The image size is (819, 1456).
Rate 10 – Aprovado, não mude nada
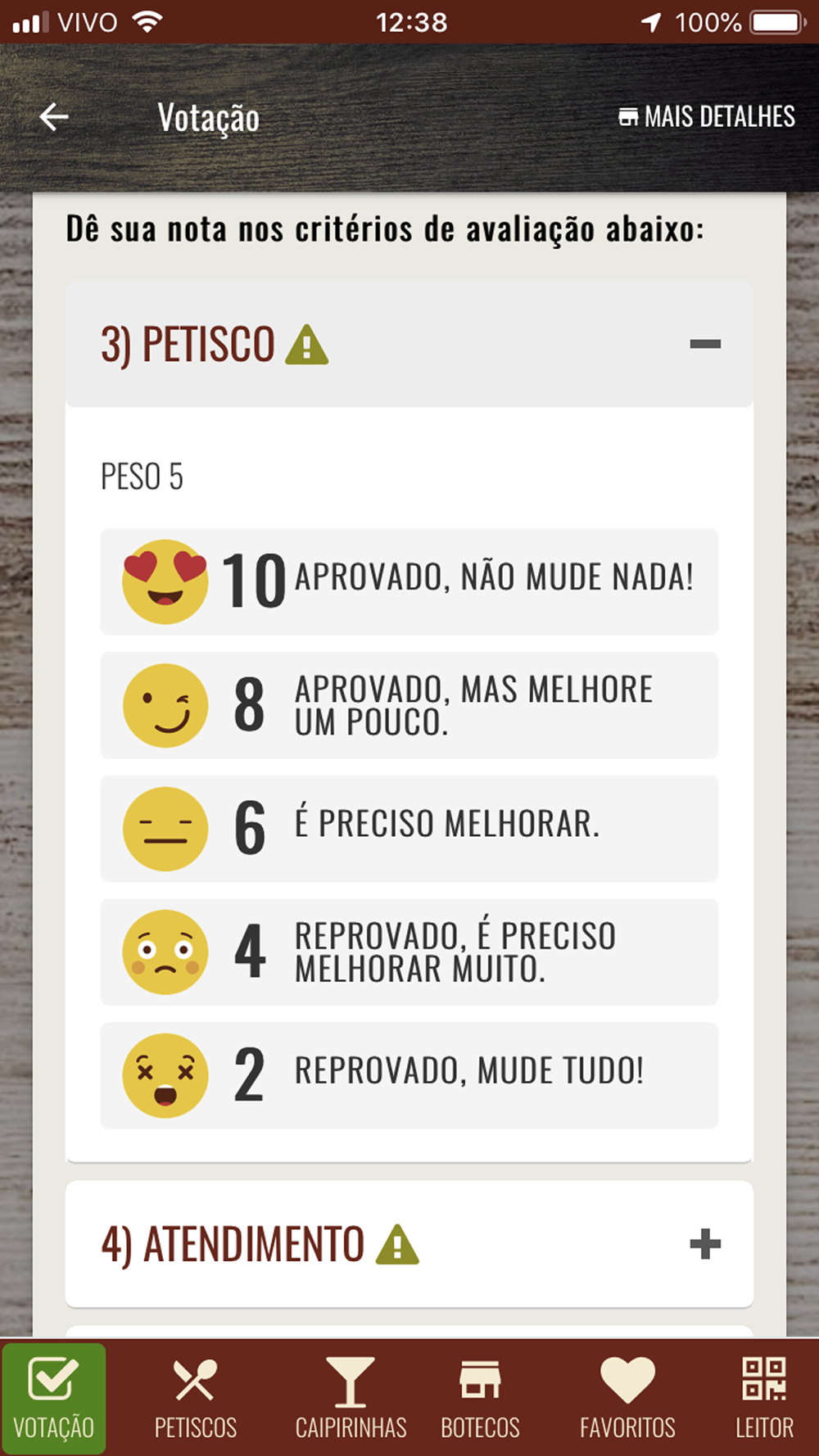(409, 581)
